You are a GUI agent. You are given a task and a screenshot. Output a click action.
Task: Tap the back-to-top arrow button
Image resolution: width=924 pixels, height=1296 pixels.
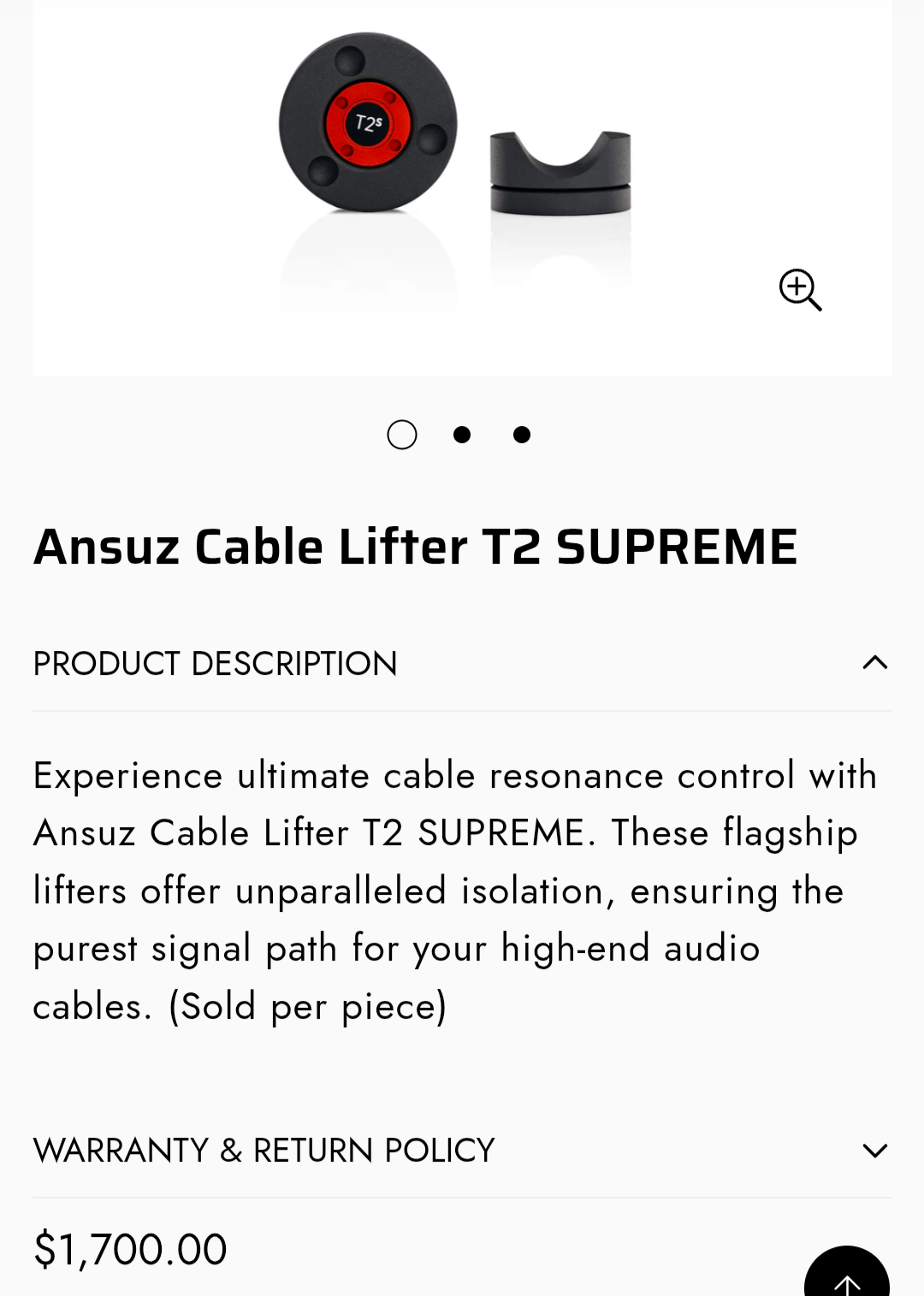click(x=847, y=1273)
